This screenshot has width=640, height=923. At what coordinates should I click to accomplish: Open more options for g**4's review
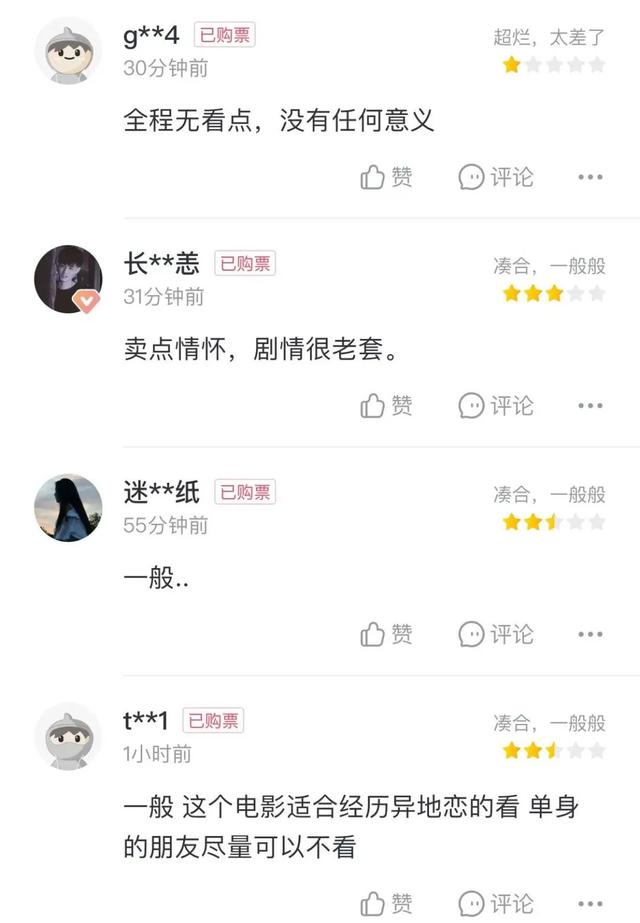coord(590,177)
